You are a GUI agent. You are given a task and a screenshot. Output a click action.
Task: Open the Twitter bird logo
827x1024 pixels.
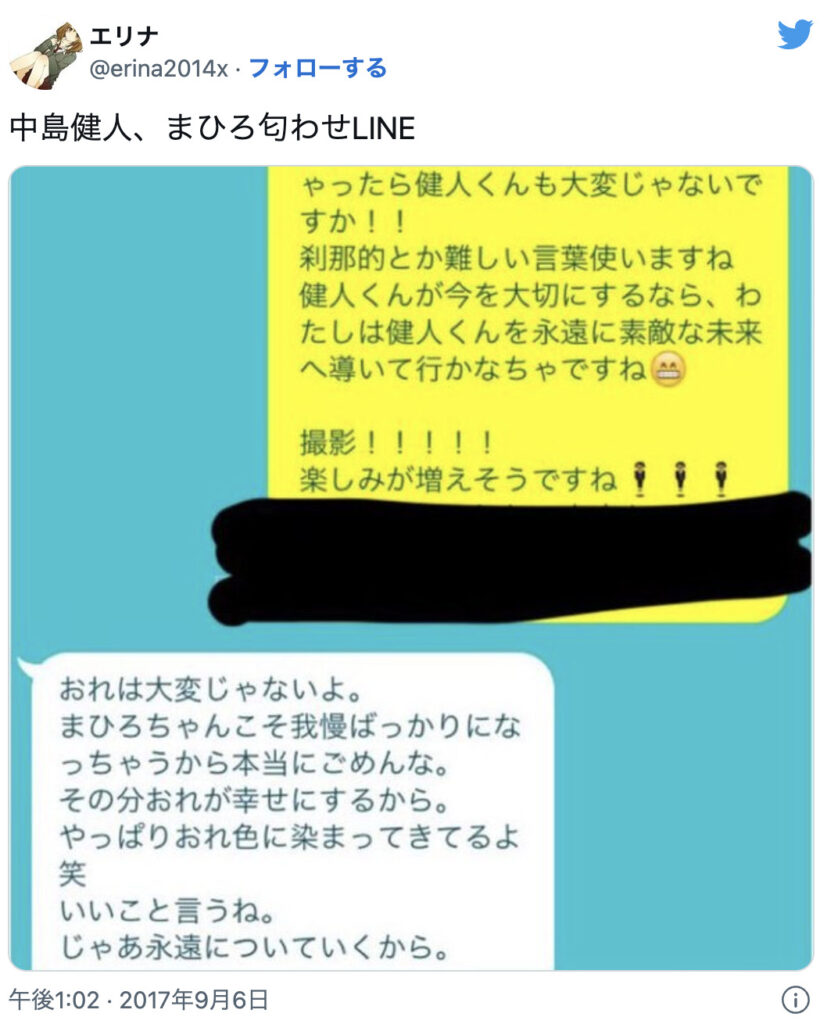[795, 36]
